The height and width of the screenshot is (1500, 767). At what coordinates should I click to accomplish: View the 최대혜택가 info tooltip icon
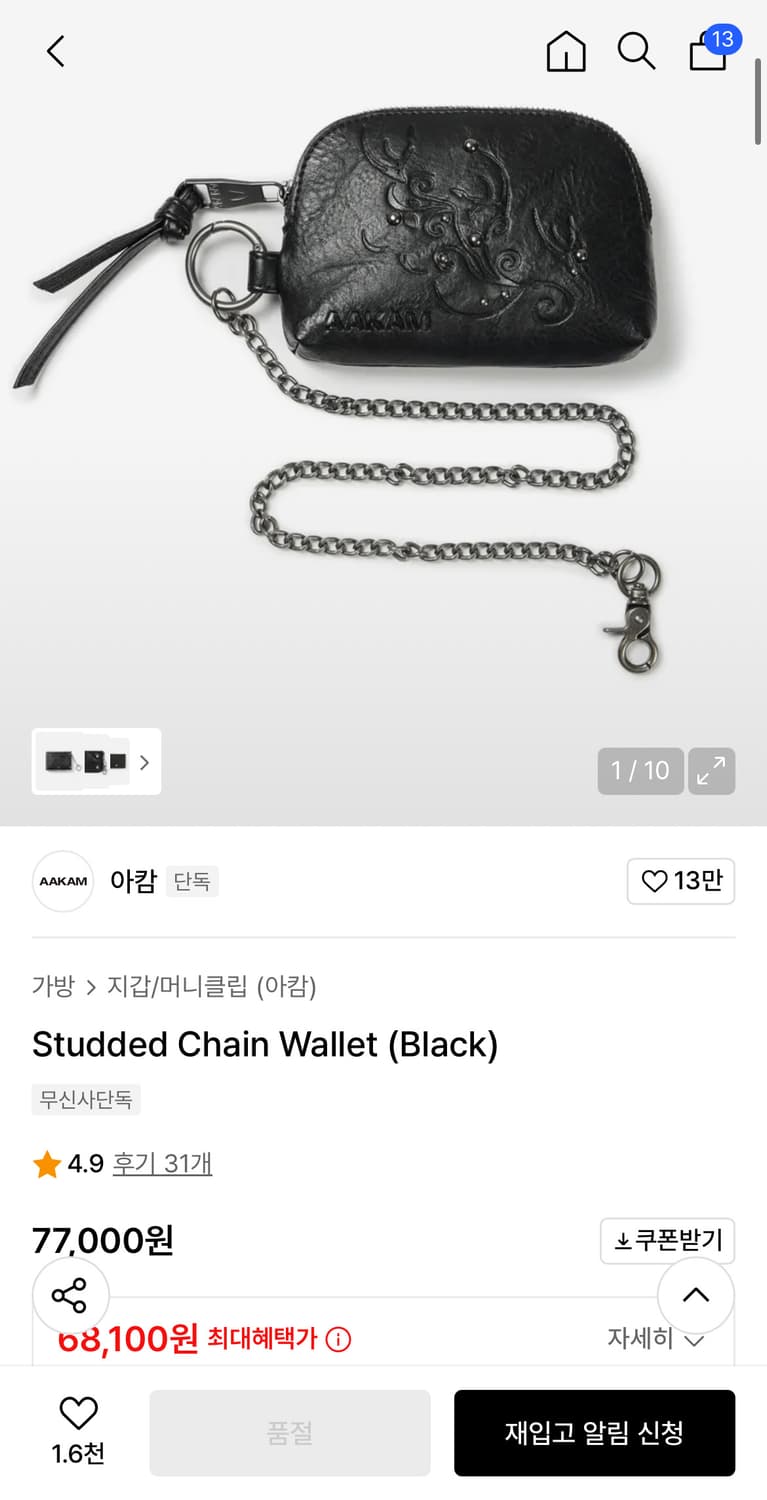coord(337,1339)
